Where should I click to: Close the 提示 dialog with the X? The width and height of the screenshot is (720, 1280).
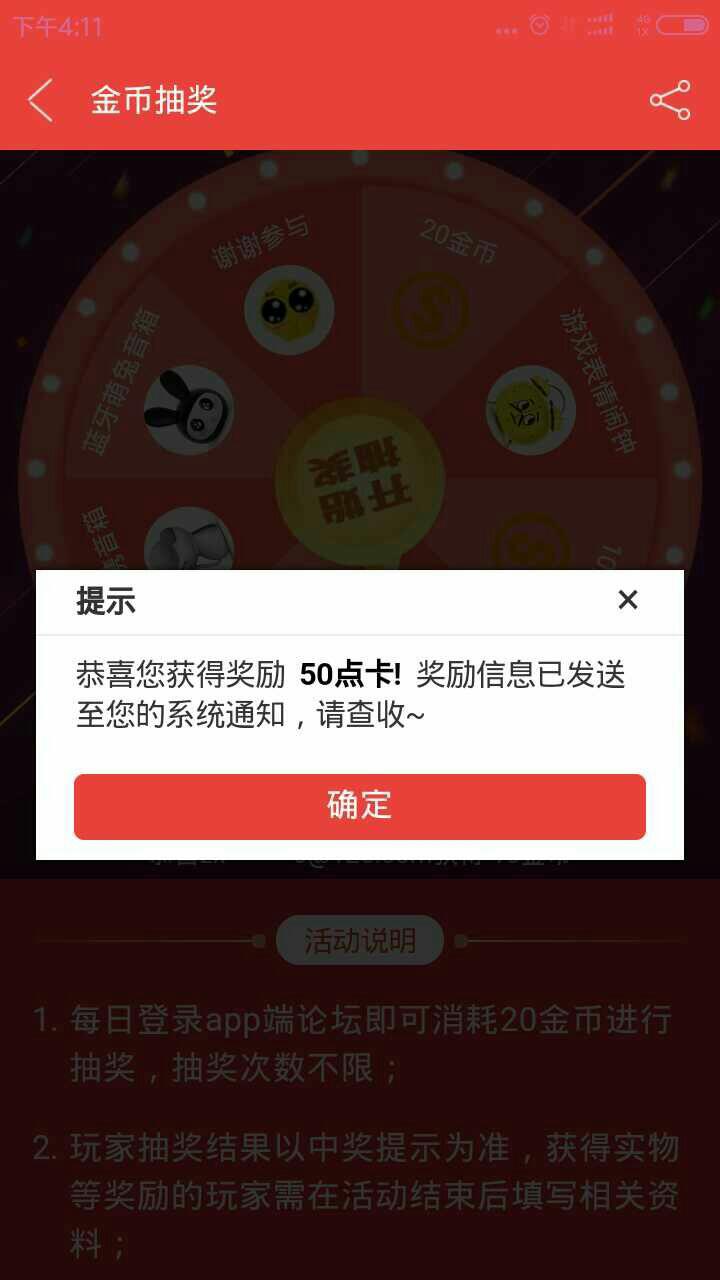[627, 600]
